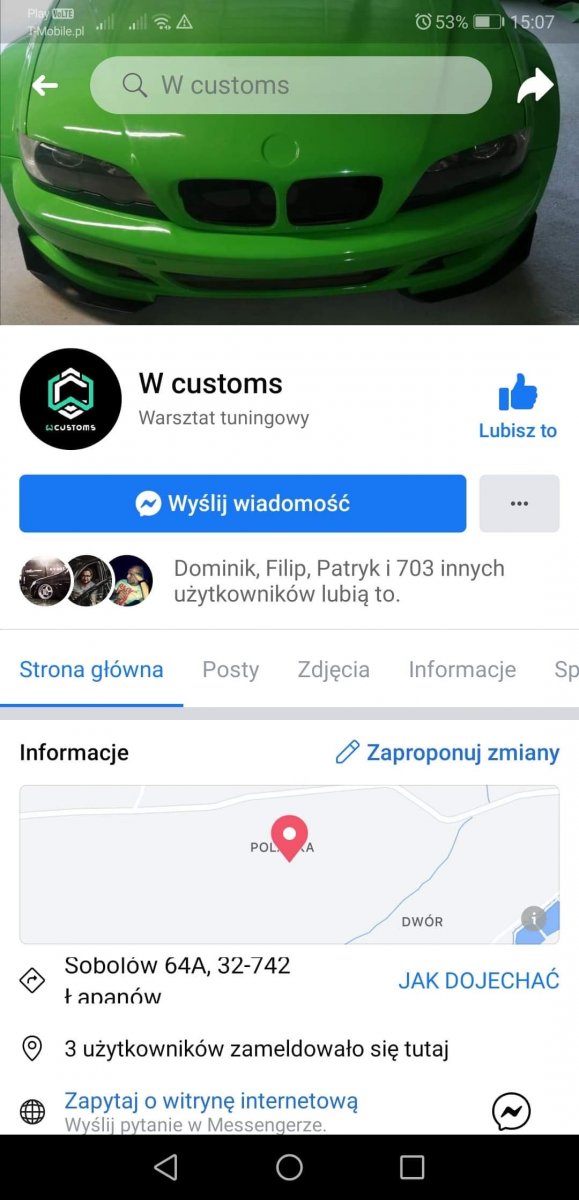Tap Wyślij wiadomość button
579x1200 pixels.
[x=243, y=503]
